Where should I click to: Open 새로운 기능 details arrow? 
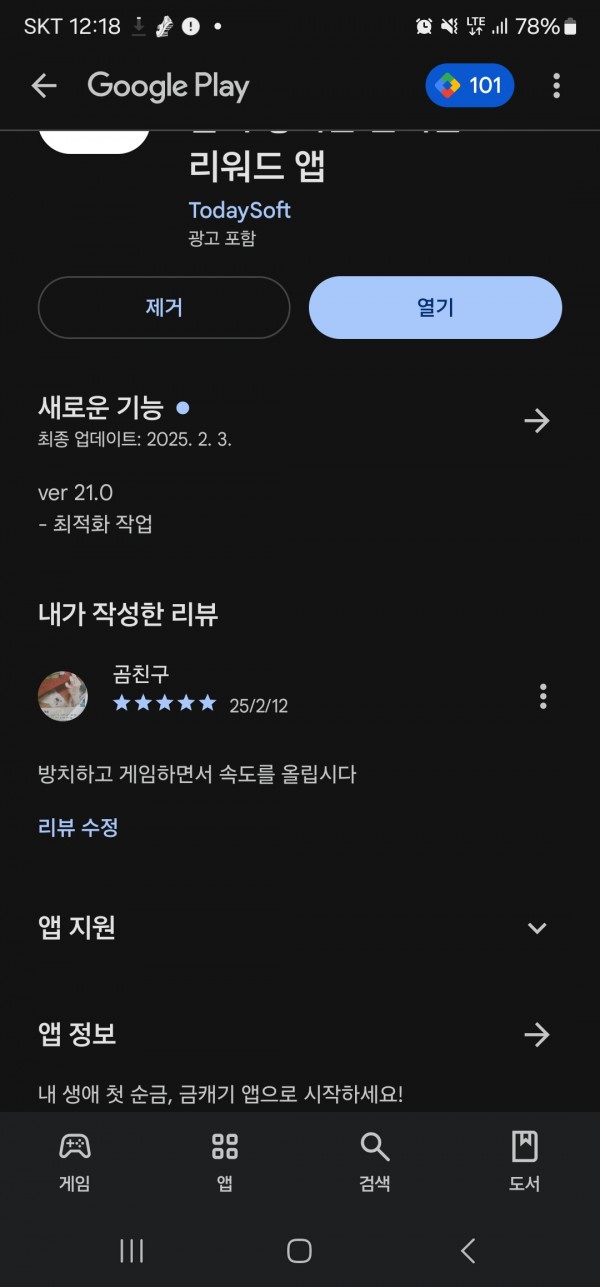coord(537,421)
